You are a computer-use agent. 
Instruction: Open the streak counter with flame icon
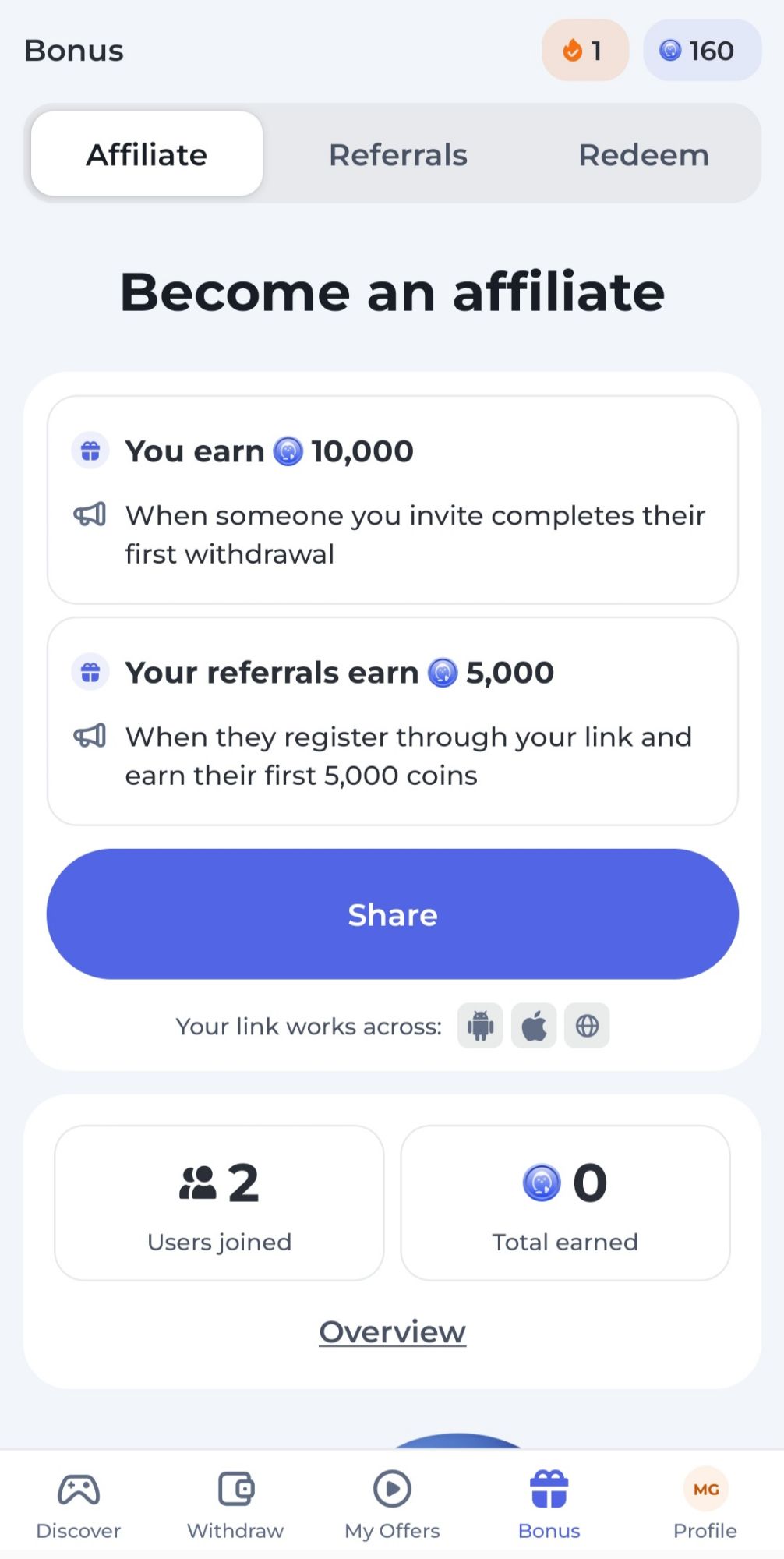coord(584,51)
